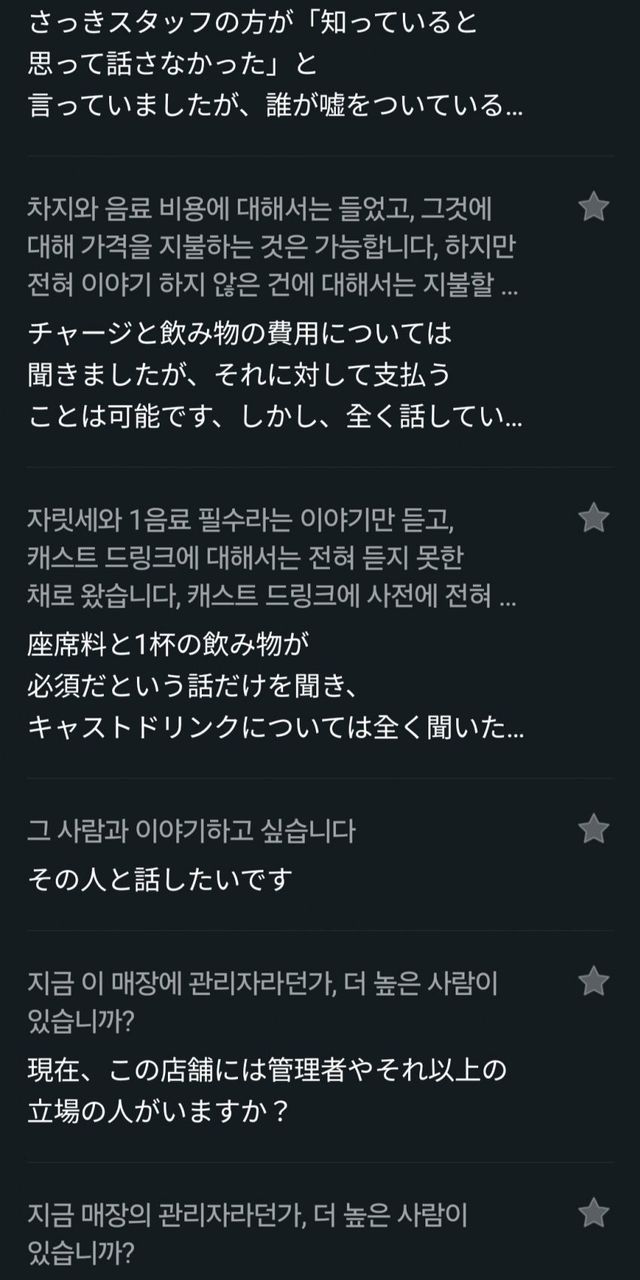This screenshot has width=640, height=1280.
Task: Star the 지금 이 매장에 관리자라던가 entry
Action: 594,981
